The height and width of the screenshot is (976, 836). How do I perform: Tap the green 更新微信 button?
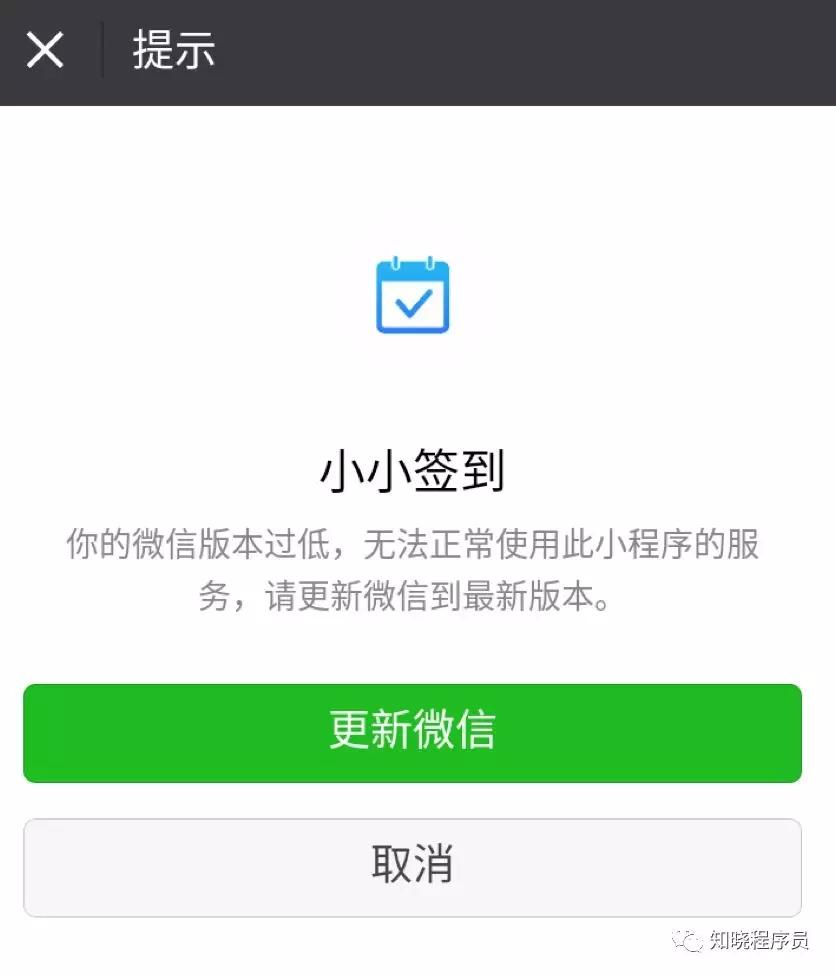pos(412,732)
